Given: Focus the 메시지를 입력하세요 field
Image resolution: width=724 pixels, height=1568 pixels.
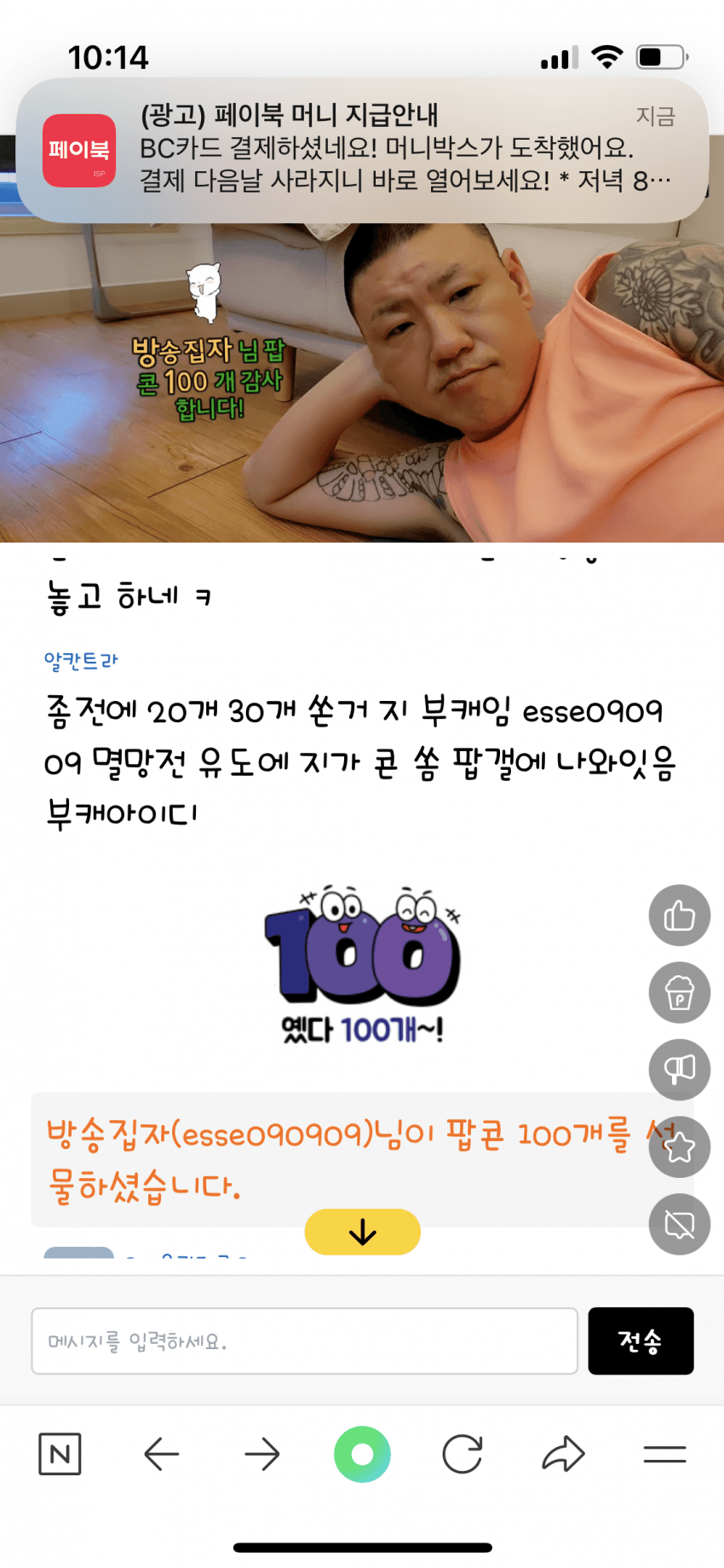Looking at the screenshot, I should pyautogui.click(x=304, y=1341).
